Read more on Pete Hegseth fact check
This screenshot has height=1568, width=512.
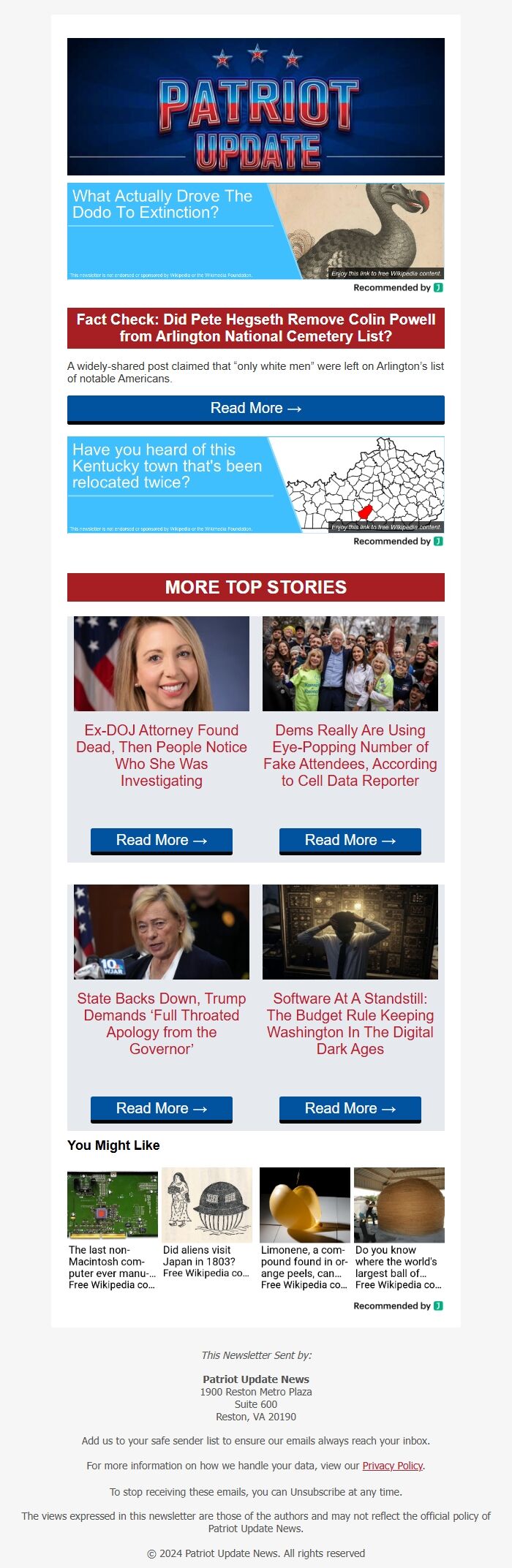(x=255, y=409)
